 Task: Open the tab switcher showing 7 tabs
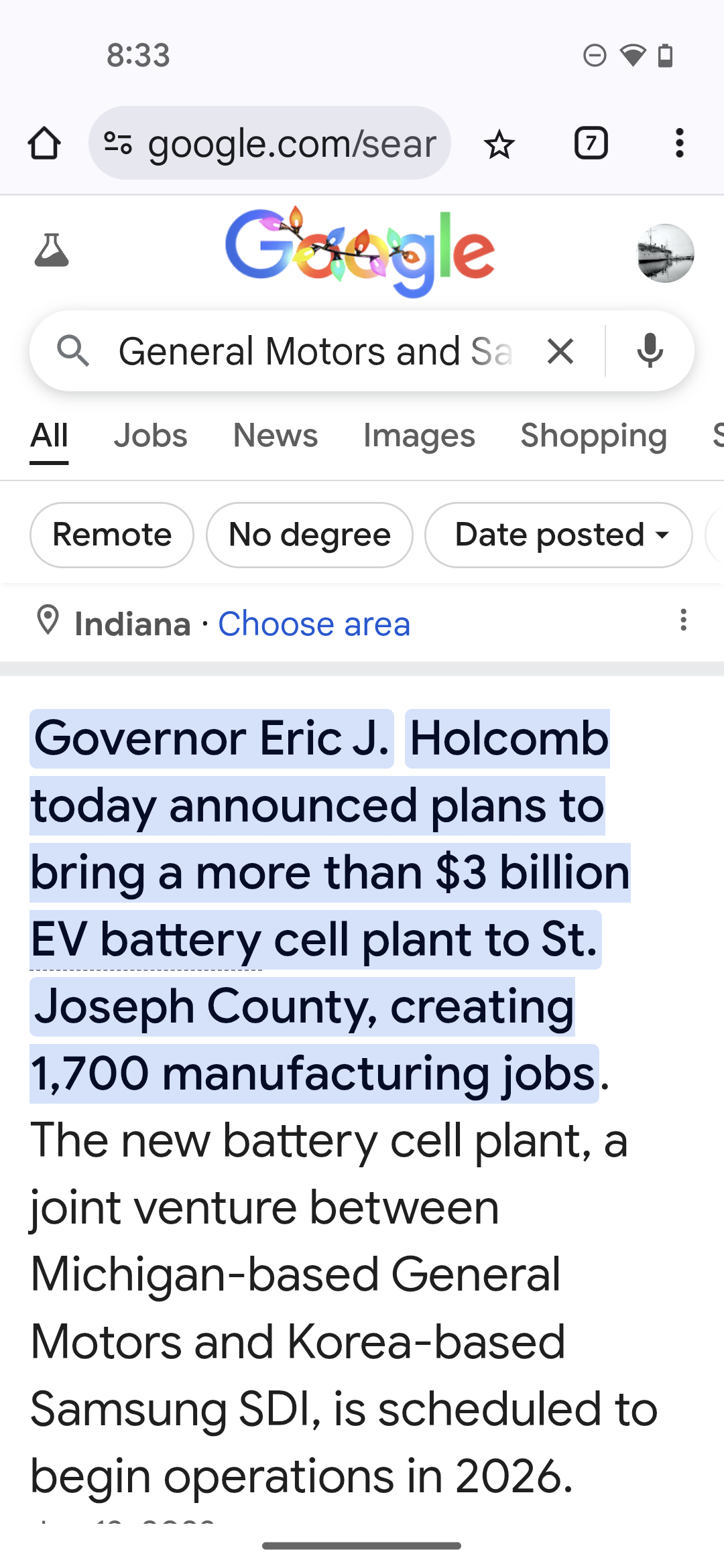pyautogui.click(x=591, y=143)
